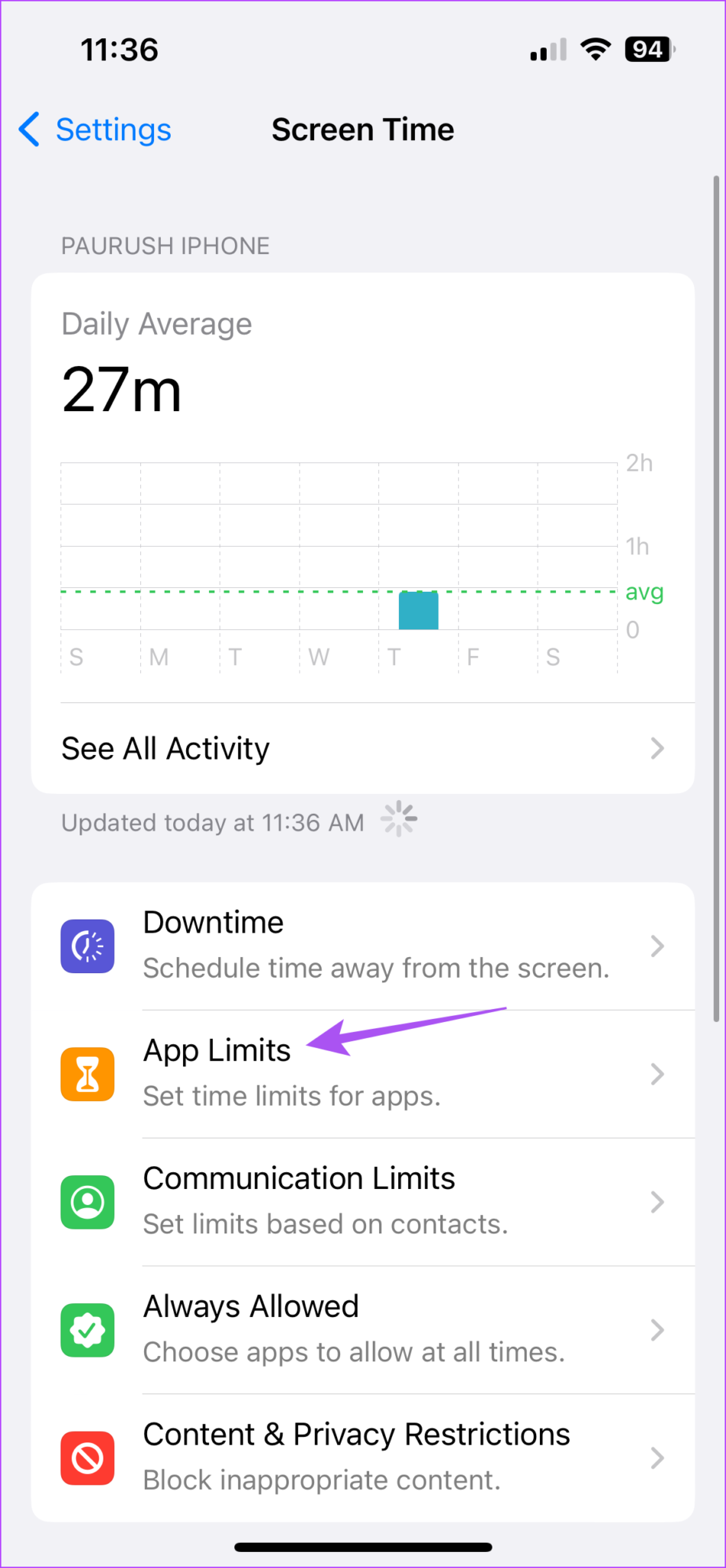Tap the Screen Time title heading
This screenshot has height=1568, width=726.
pyautogui.click(x=363, y=129)
